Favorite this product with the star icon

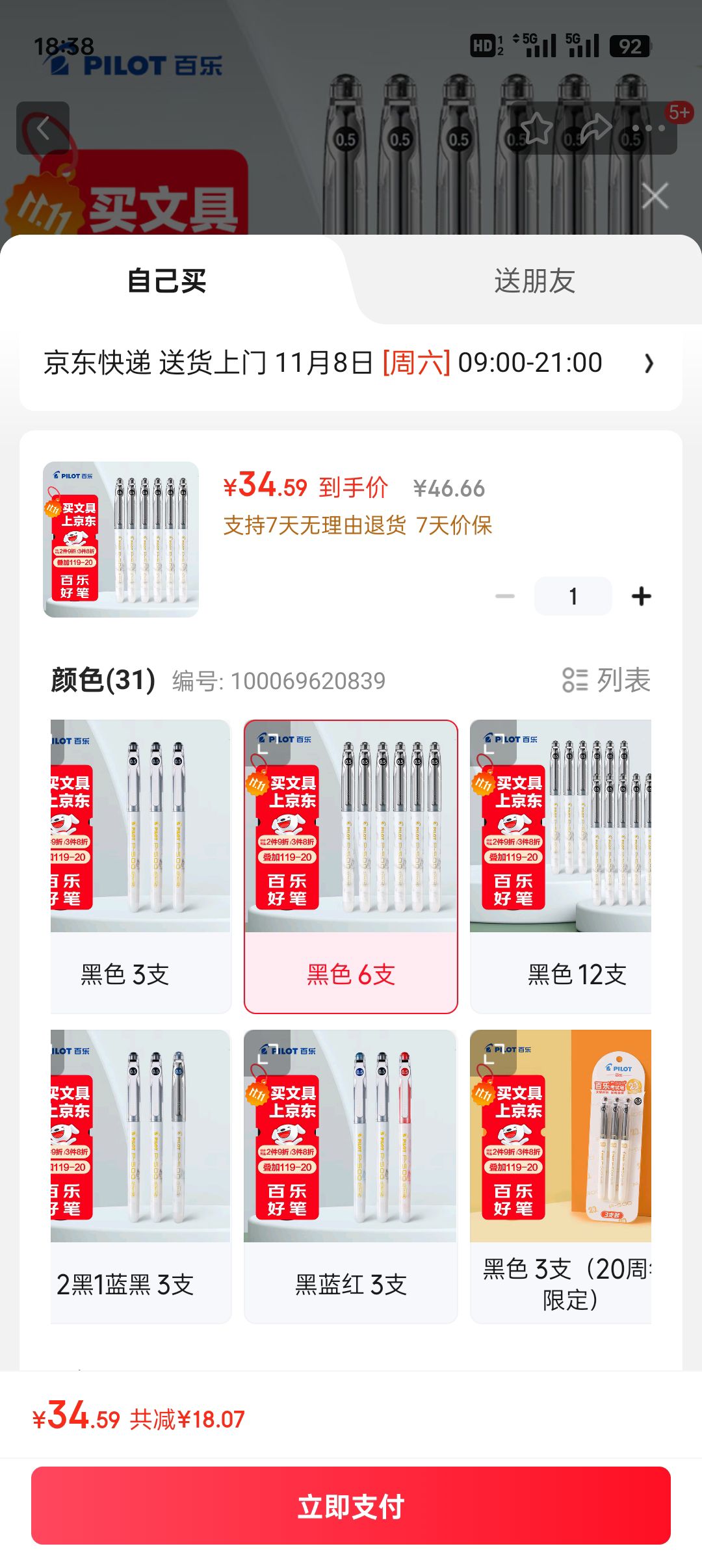tap(536, 128)
